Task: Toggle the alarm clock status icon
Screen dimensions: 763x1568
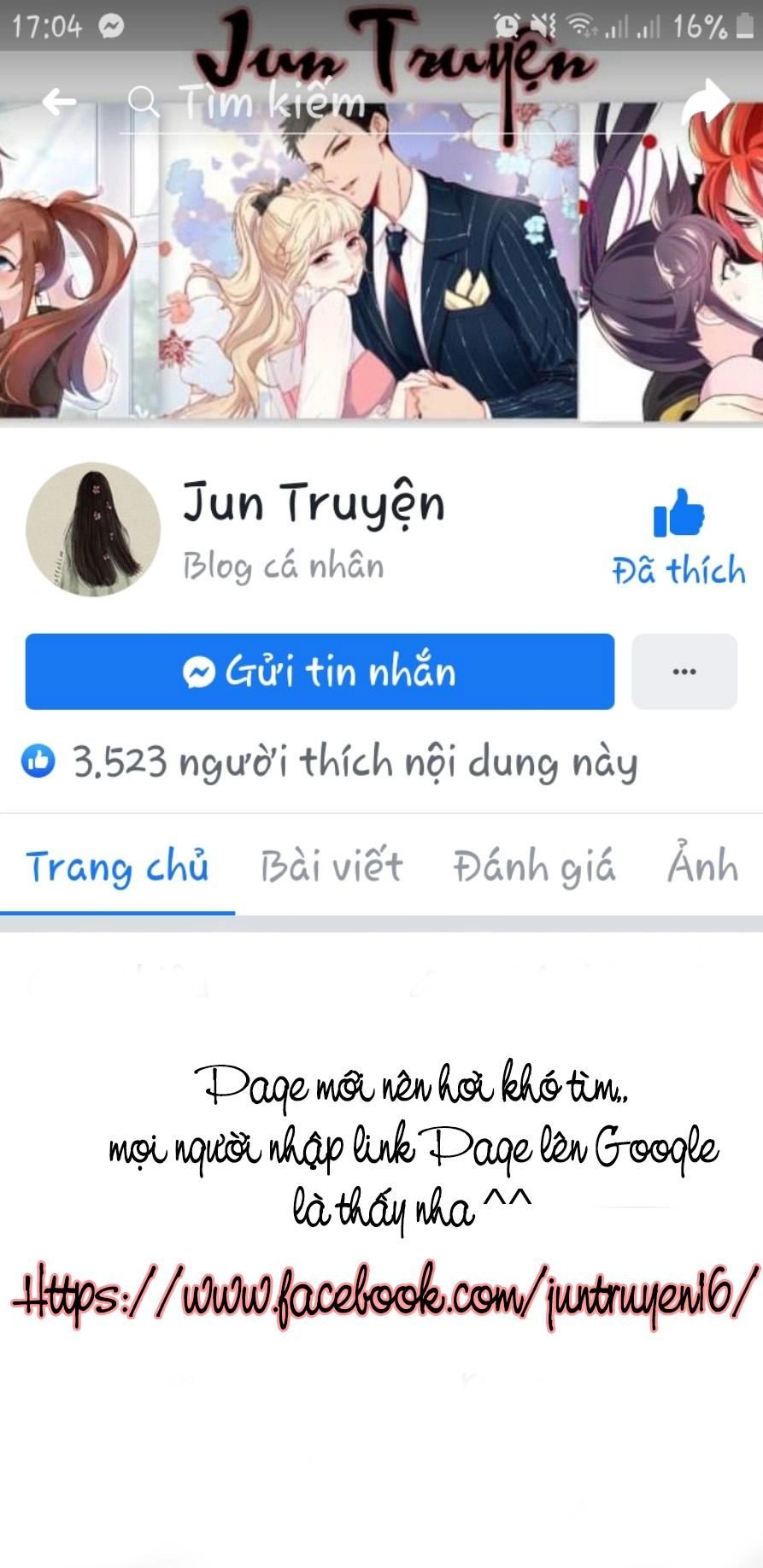Action: [506, 26]
